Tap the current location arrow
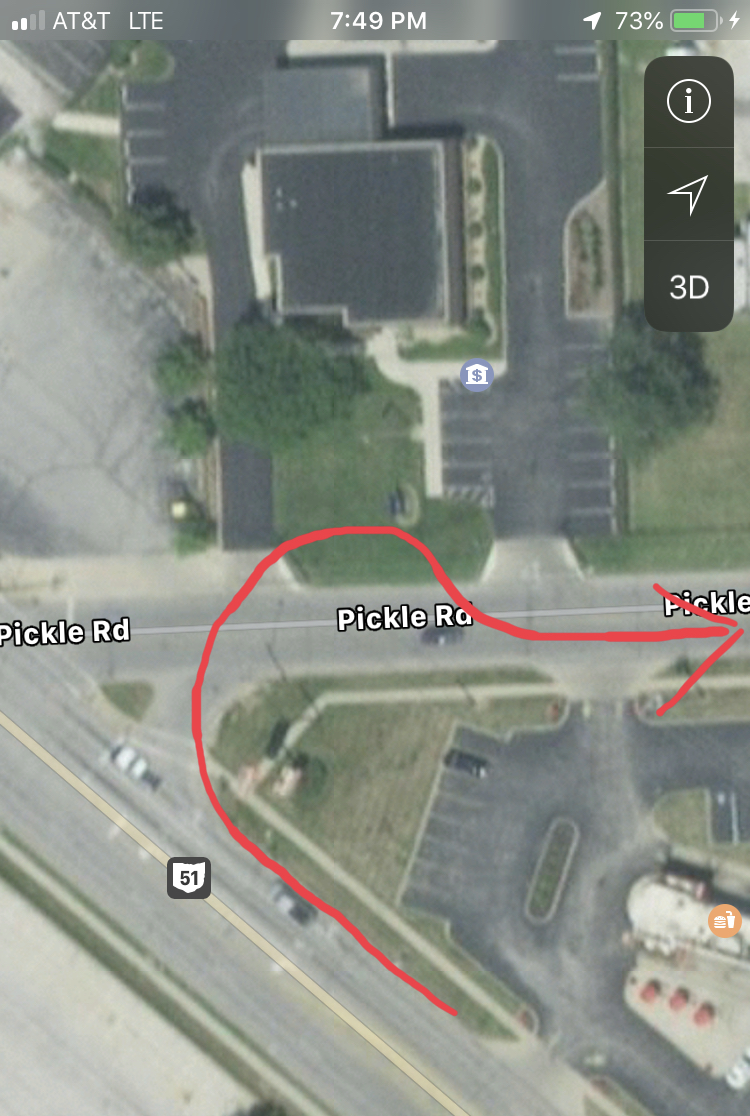The height and width of the screenshot is (1116, 750). (688, 194)
